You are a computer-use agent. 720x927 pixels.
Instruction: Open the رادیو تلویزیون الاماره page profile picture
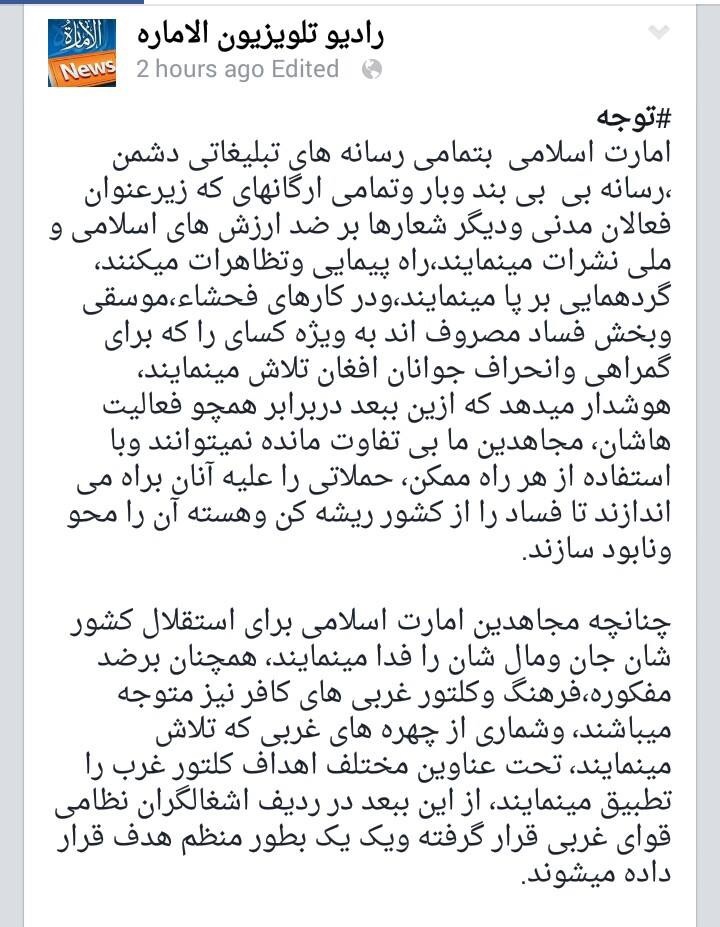(83, 54)
